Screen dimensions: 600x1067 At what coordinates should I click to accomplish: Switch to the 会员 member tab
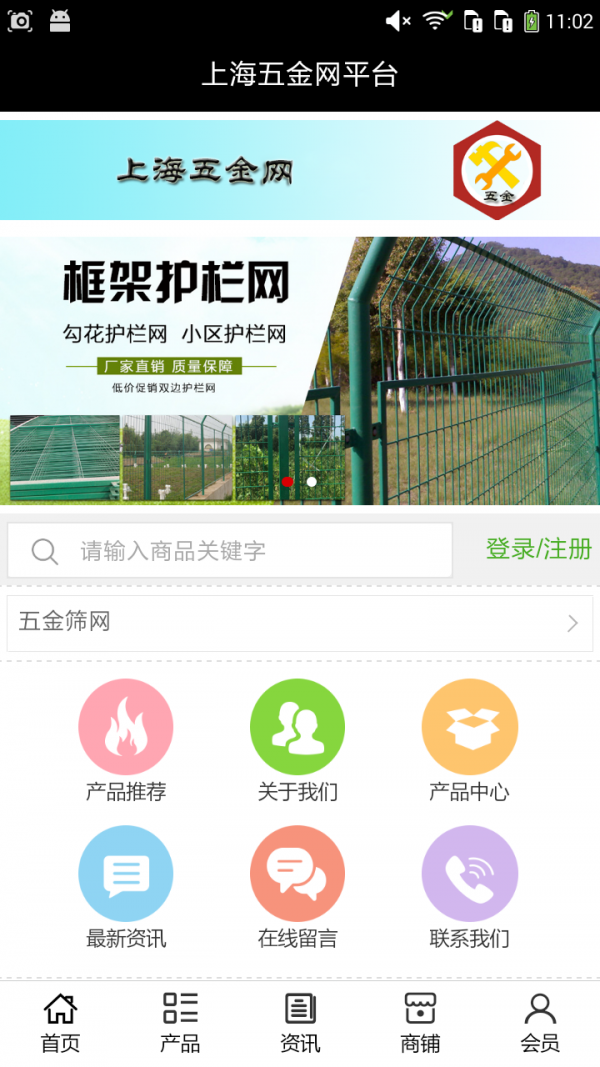coord(540,1022)
